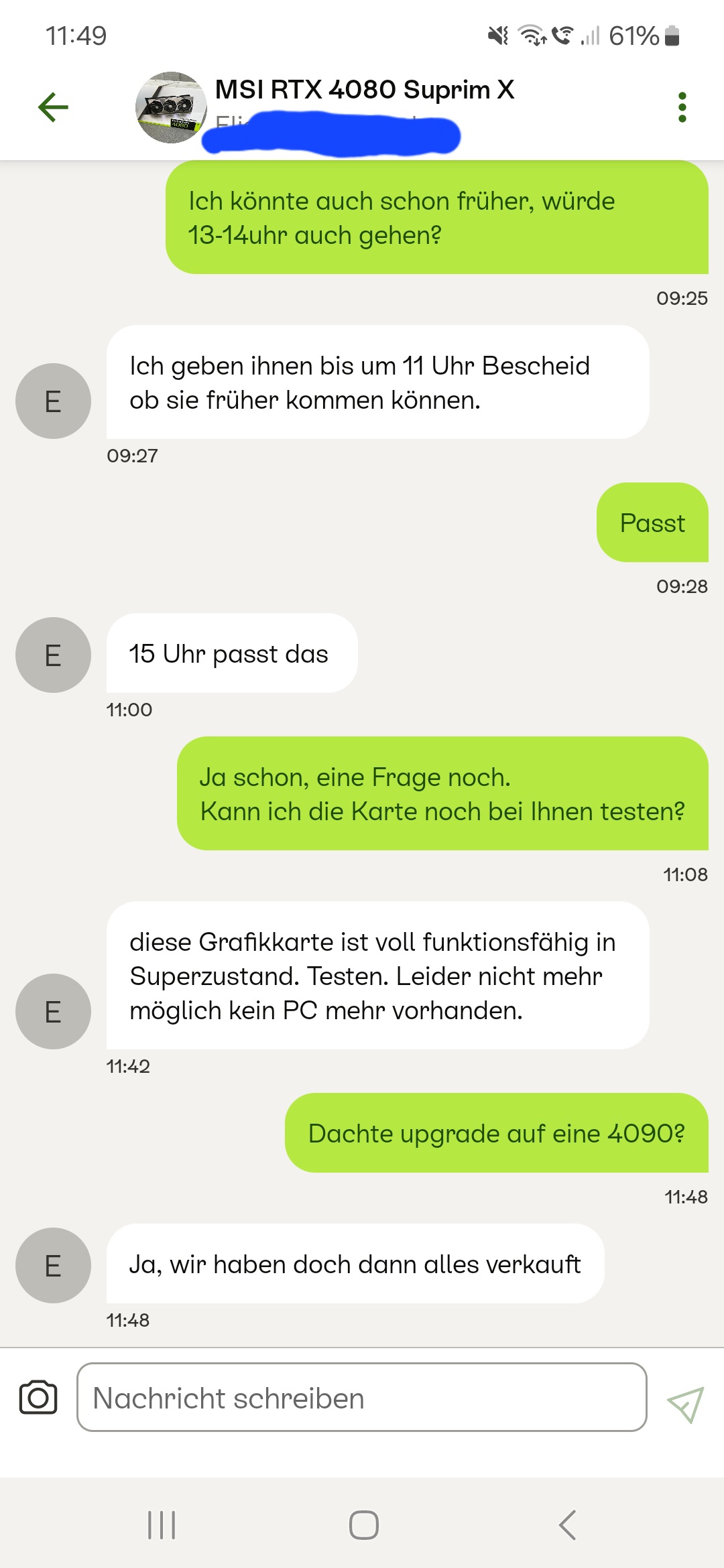Screen dimensions: 724x1568
Task: Open the three-dot overflow menu
Action: 682,107
